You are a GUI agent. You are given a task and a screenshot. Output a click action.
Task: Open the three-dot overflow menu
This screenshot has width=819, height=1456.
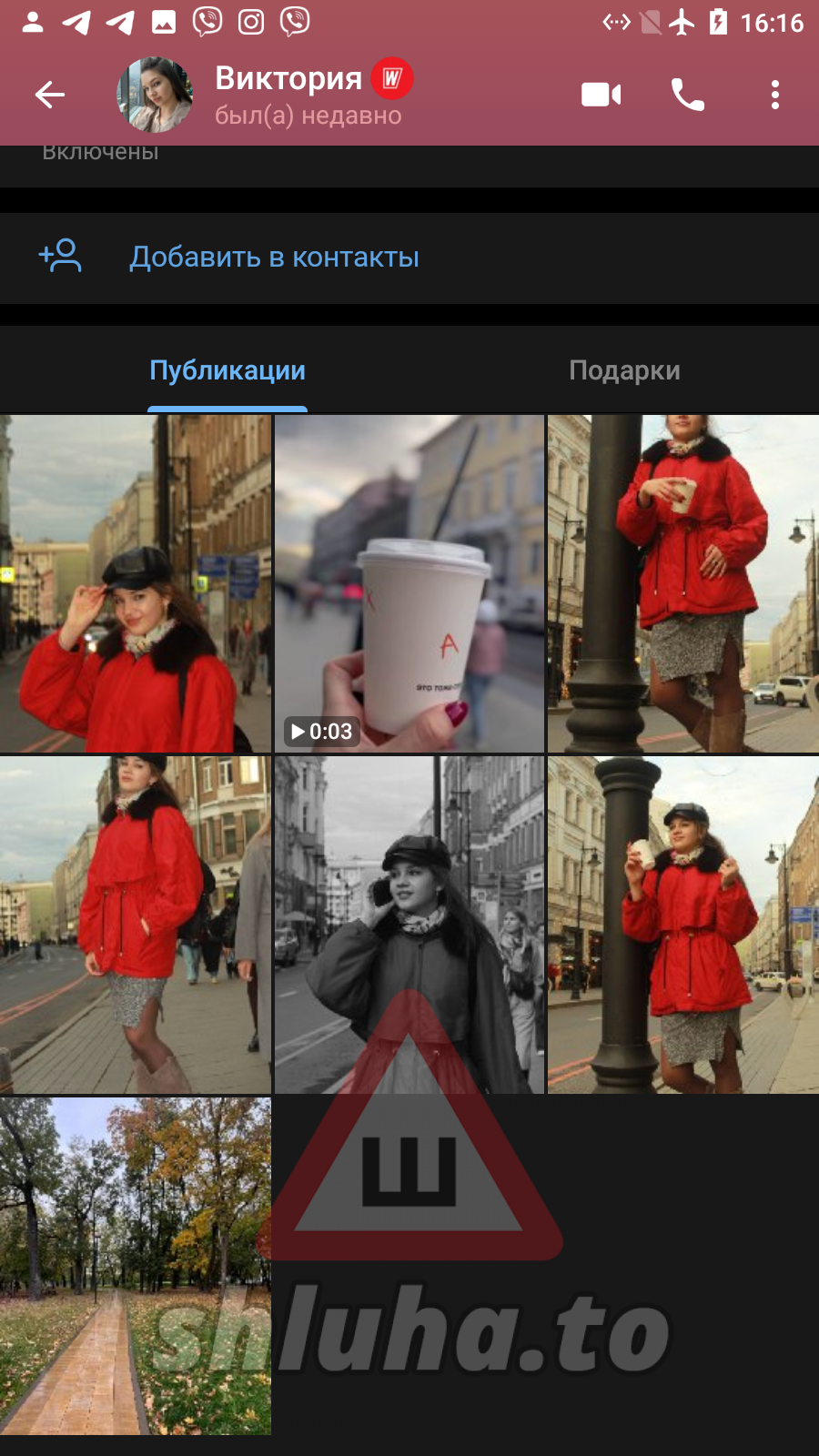point(774,95)
